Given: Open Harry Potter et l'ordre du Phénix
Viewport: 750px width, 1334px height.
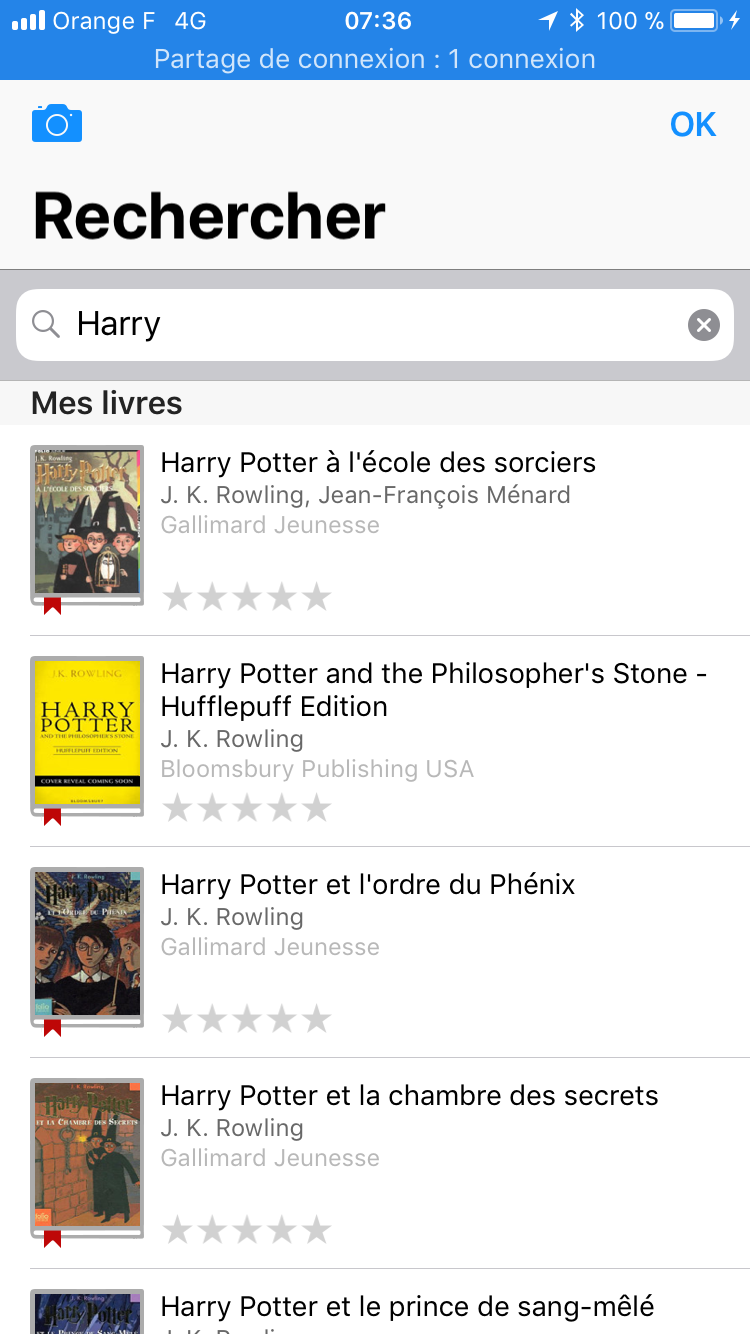Looking at the screenshot, I should tap(375, 952).
